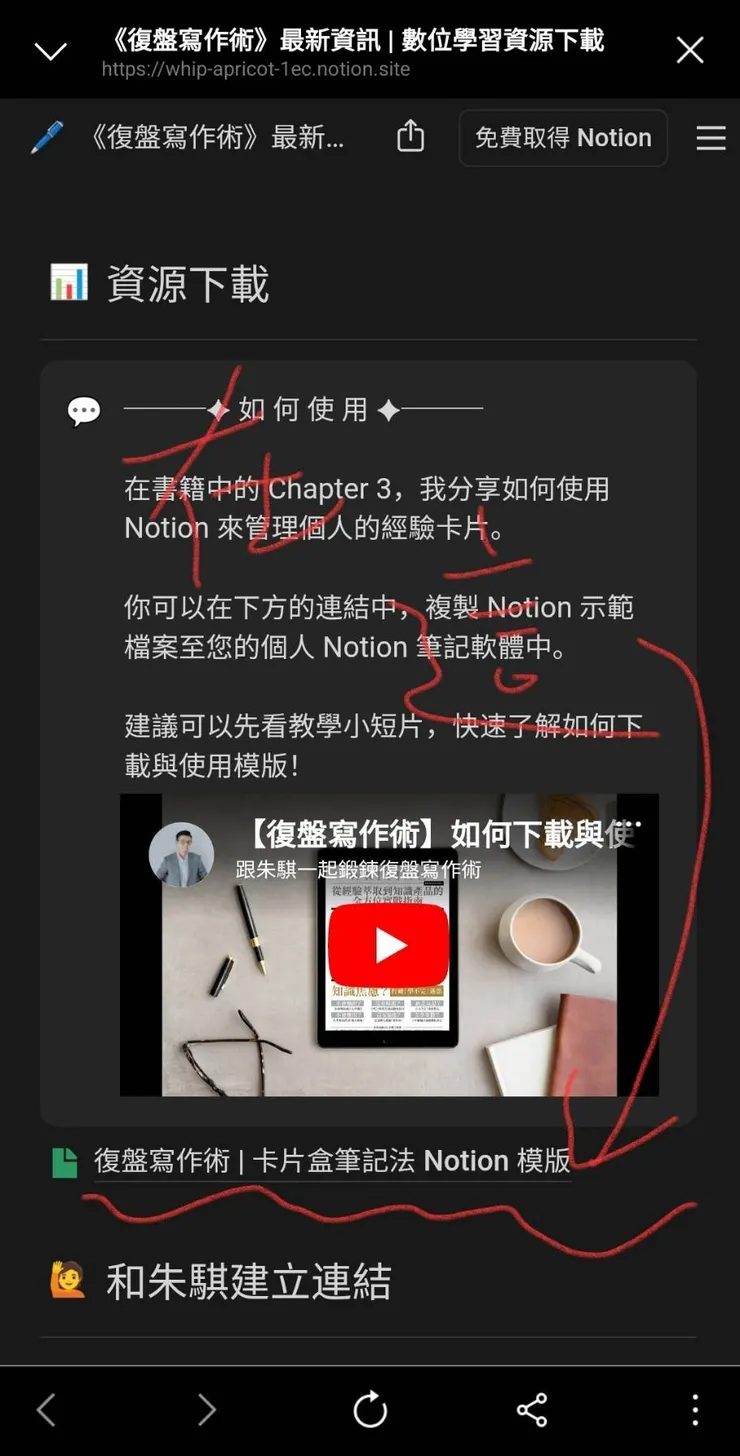740x1456 pixels.
Task: Tap the channel avatar on the video thumbnail
Action: (x=181, y=855)
